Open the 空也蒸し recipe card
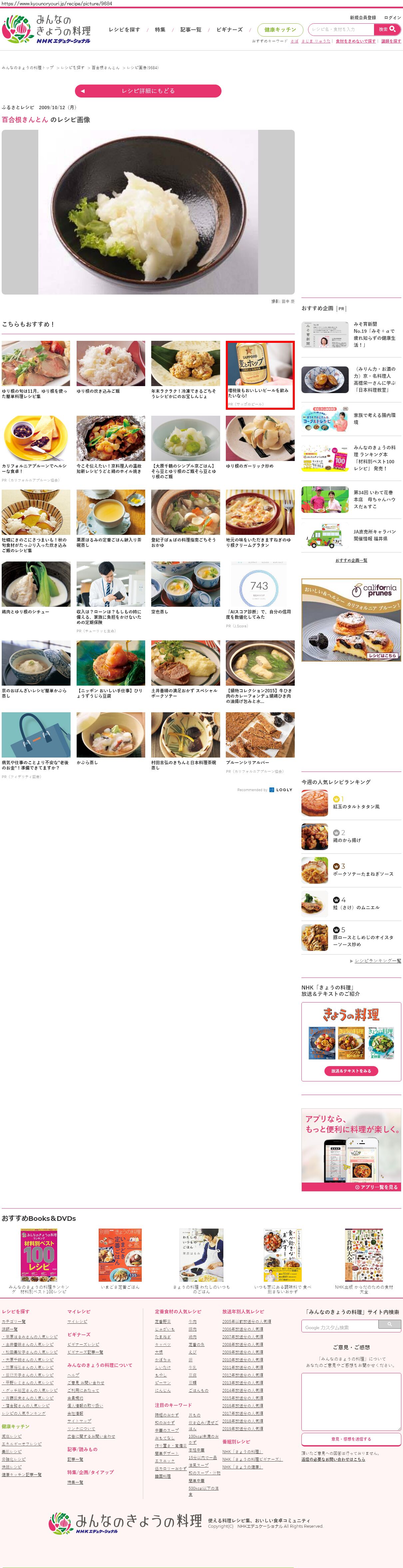 (x=186, y=588)
